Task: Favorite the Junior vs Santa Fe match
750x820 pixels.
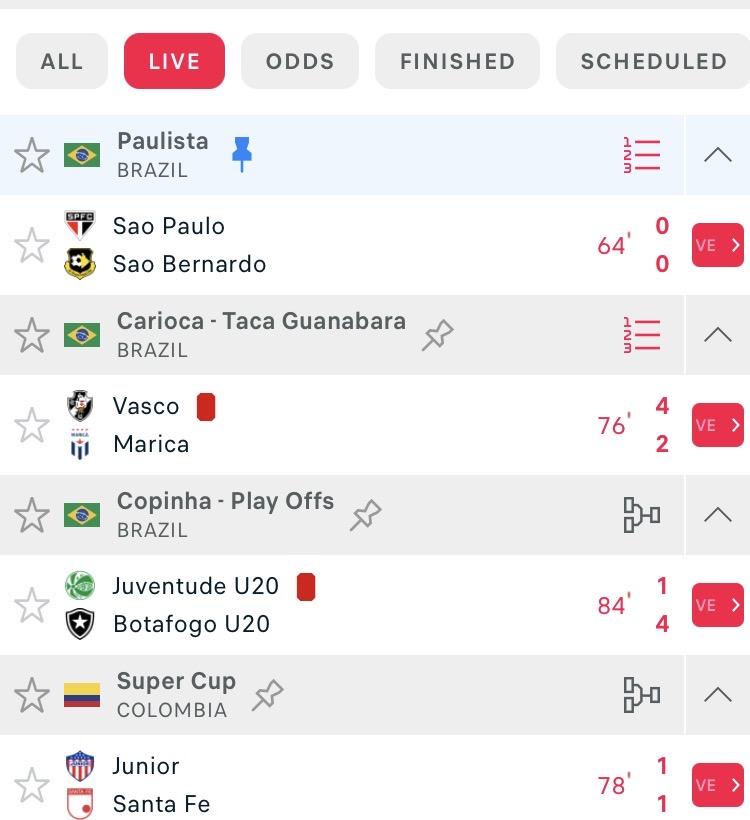Action: click(32, 785)
